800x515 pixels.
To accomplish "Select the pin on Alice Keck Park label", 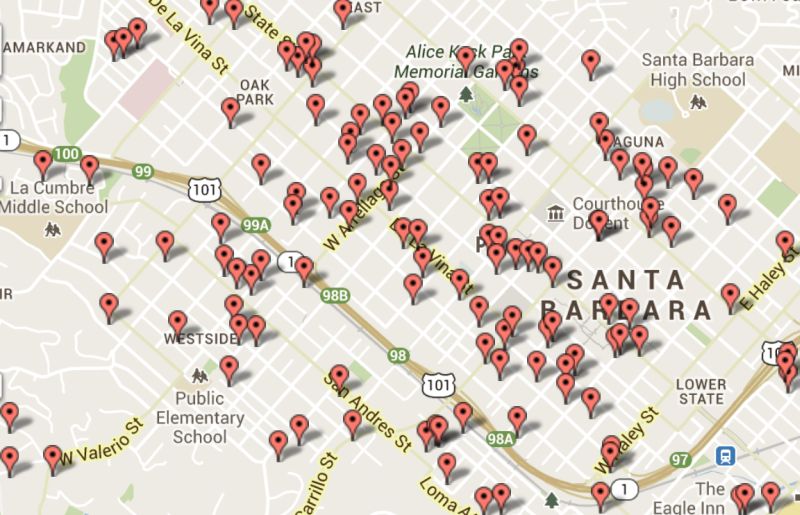I will (466, 57).
